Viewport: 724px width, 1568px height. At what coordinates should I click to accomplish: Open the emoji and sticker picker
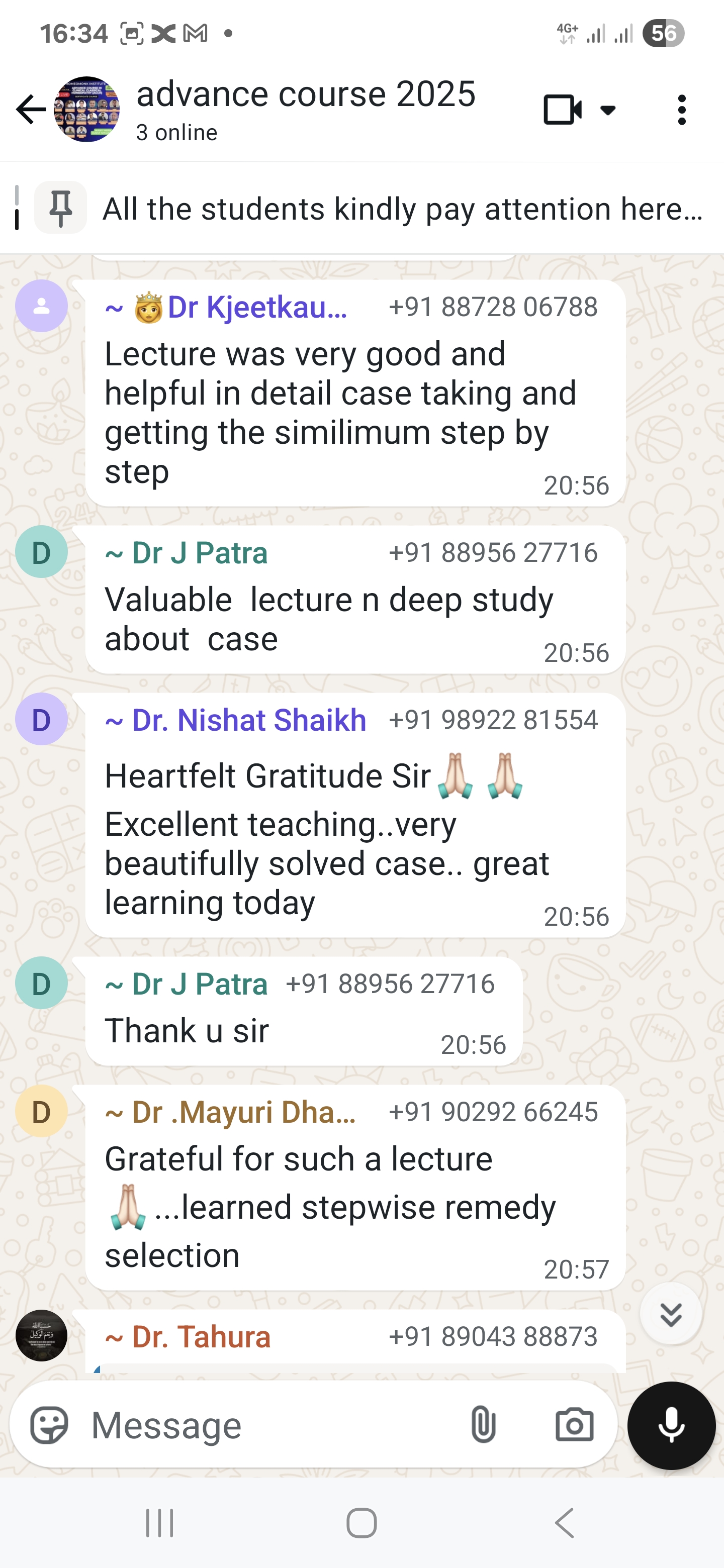(49, 1425)
